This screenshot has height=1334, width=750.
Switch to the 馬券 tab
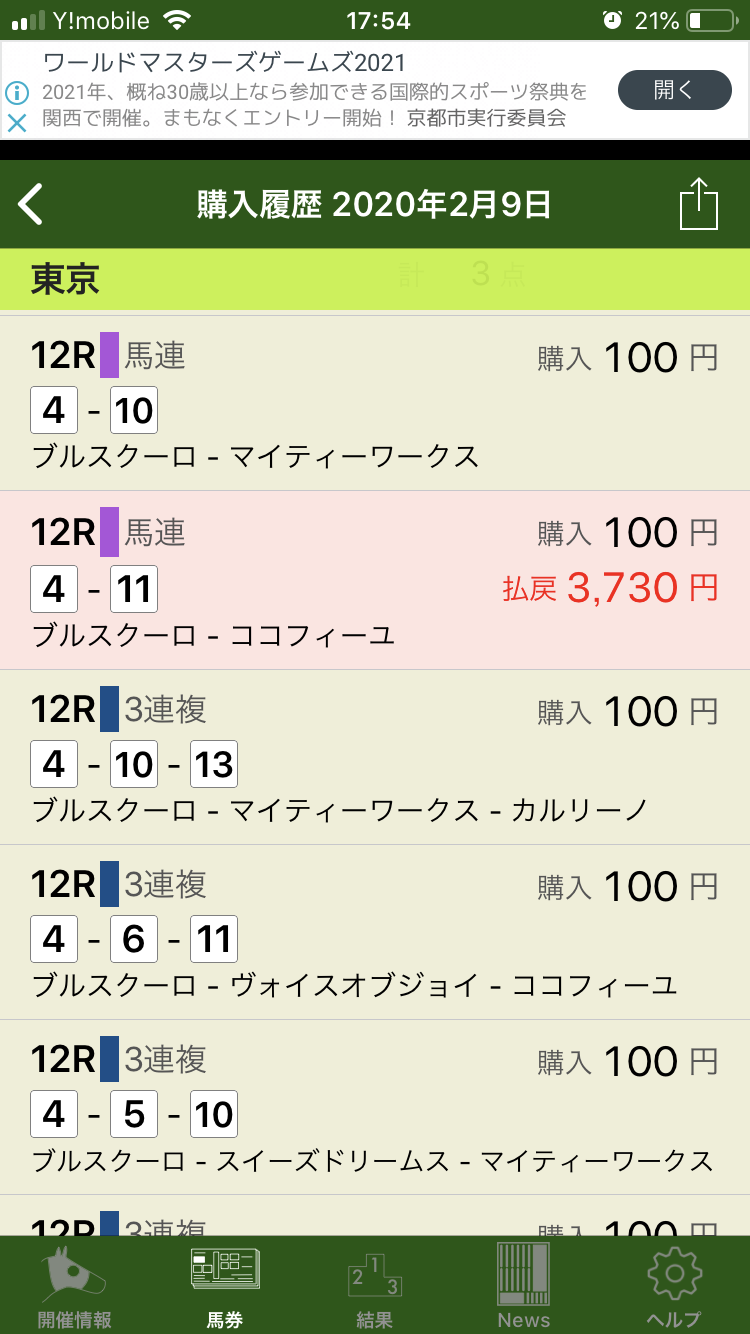click(225, 1287)
